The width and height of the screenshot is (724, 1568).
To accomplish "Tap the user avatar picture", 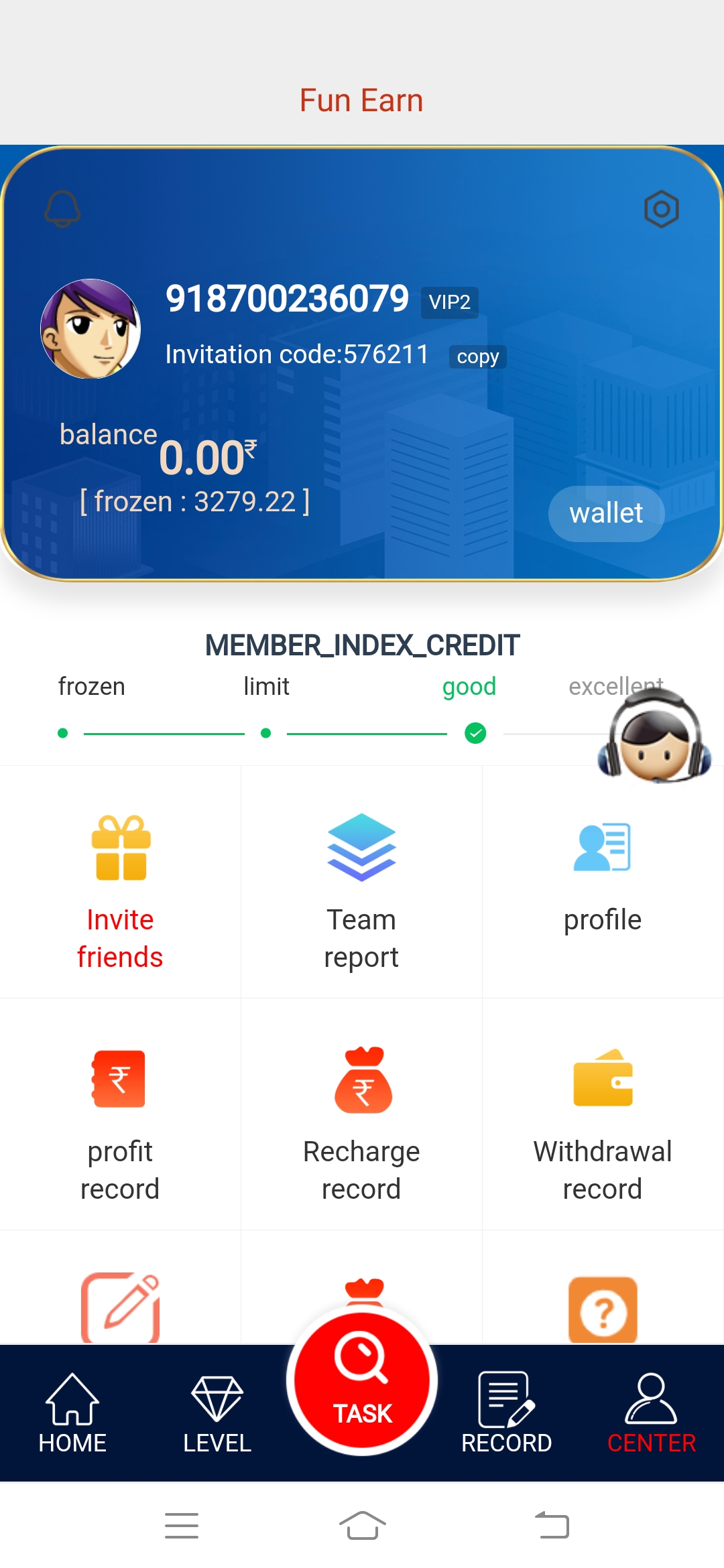I will click(90, 328).
